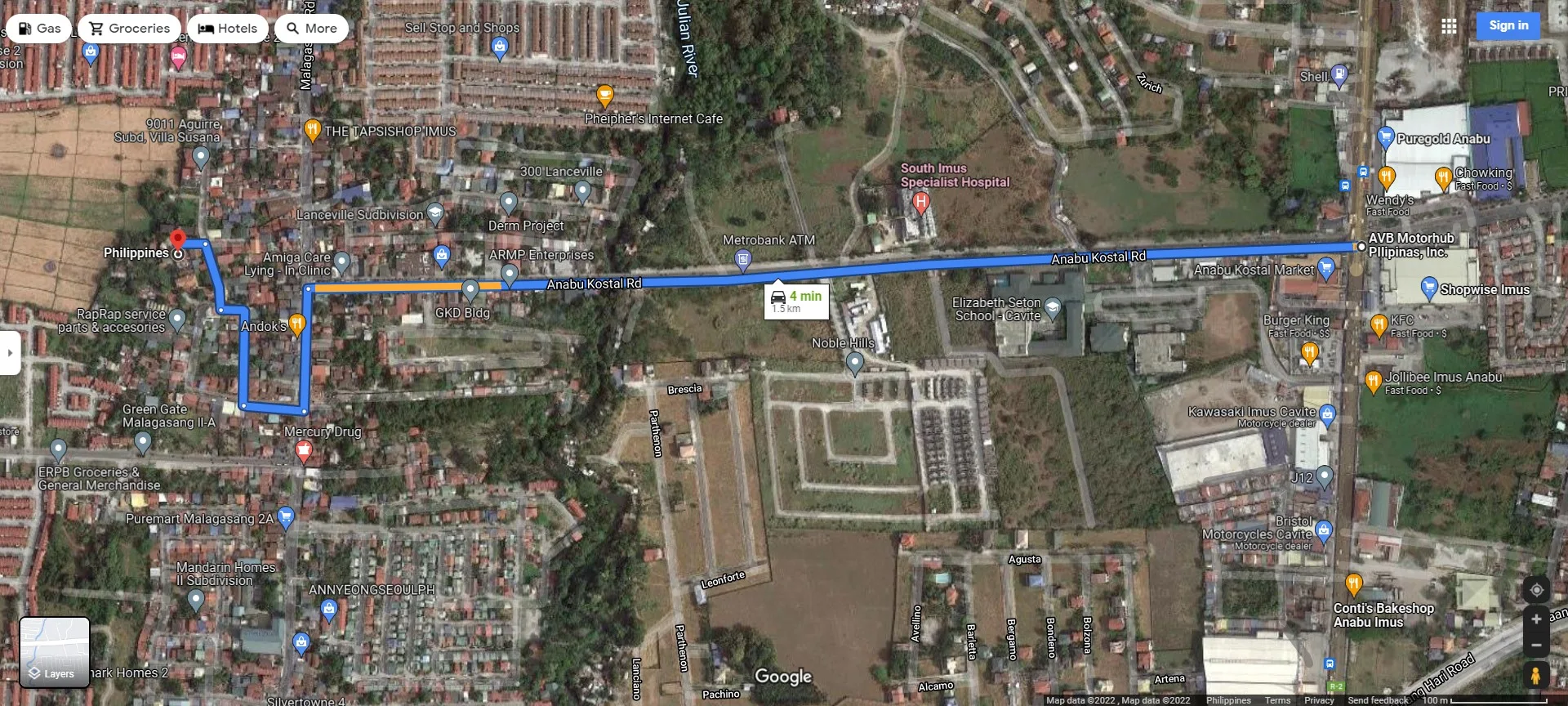Tap the Sign in button
Image resolution: width=1568 pixels, height=706 pixels.
1508,25
